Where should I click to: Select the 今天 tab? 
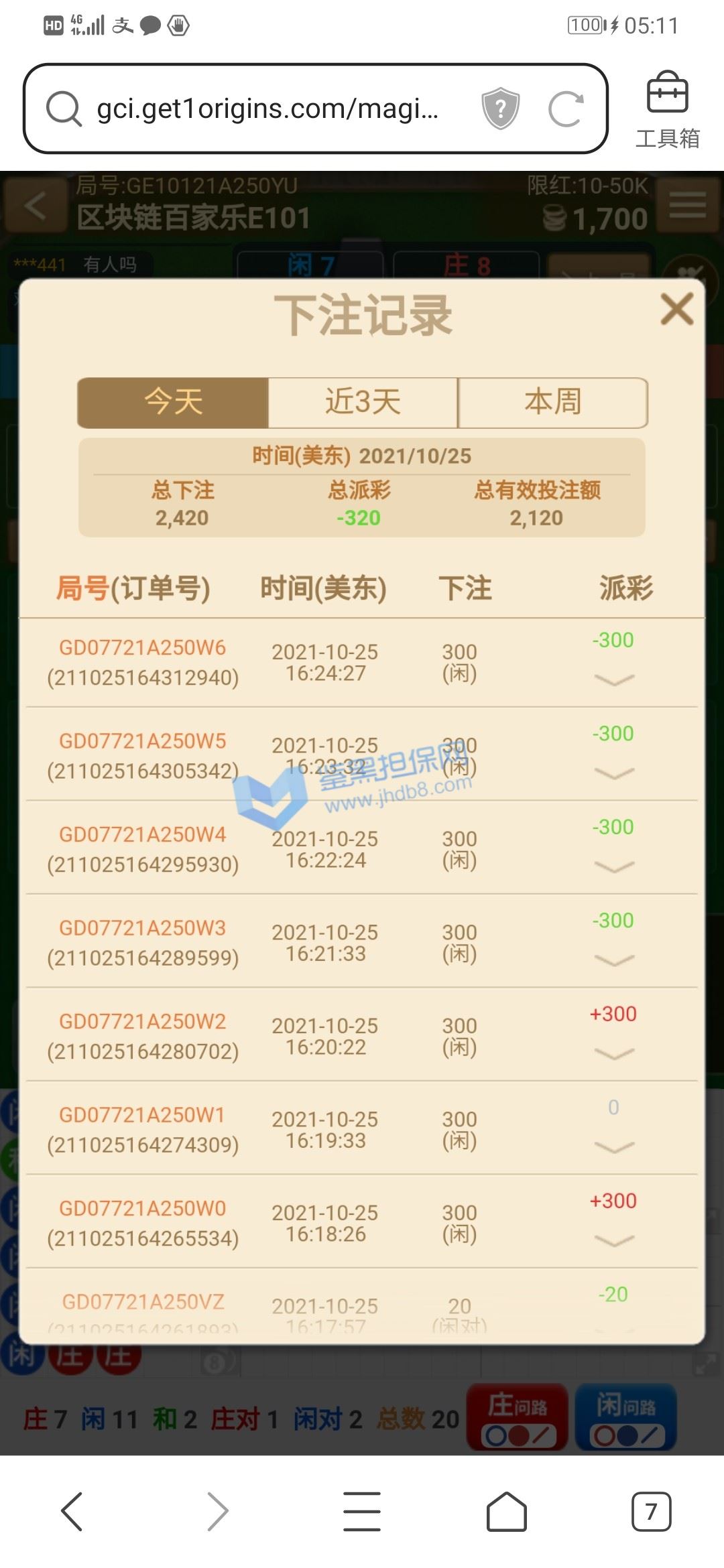tap(173, 402)
